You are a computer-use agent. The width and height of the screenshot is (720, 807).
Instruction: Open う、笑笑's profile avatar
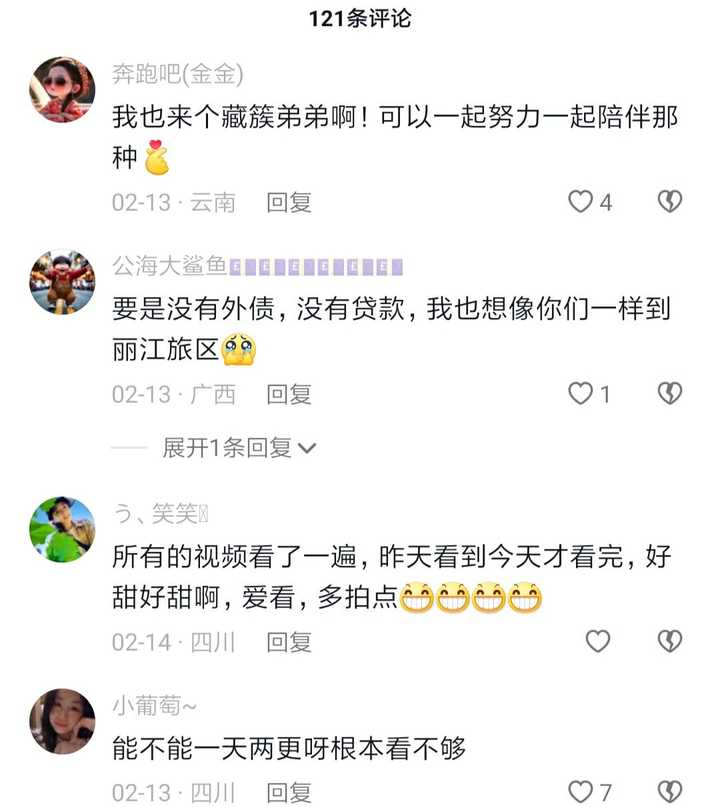(63, 529)
